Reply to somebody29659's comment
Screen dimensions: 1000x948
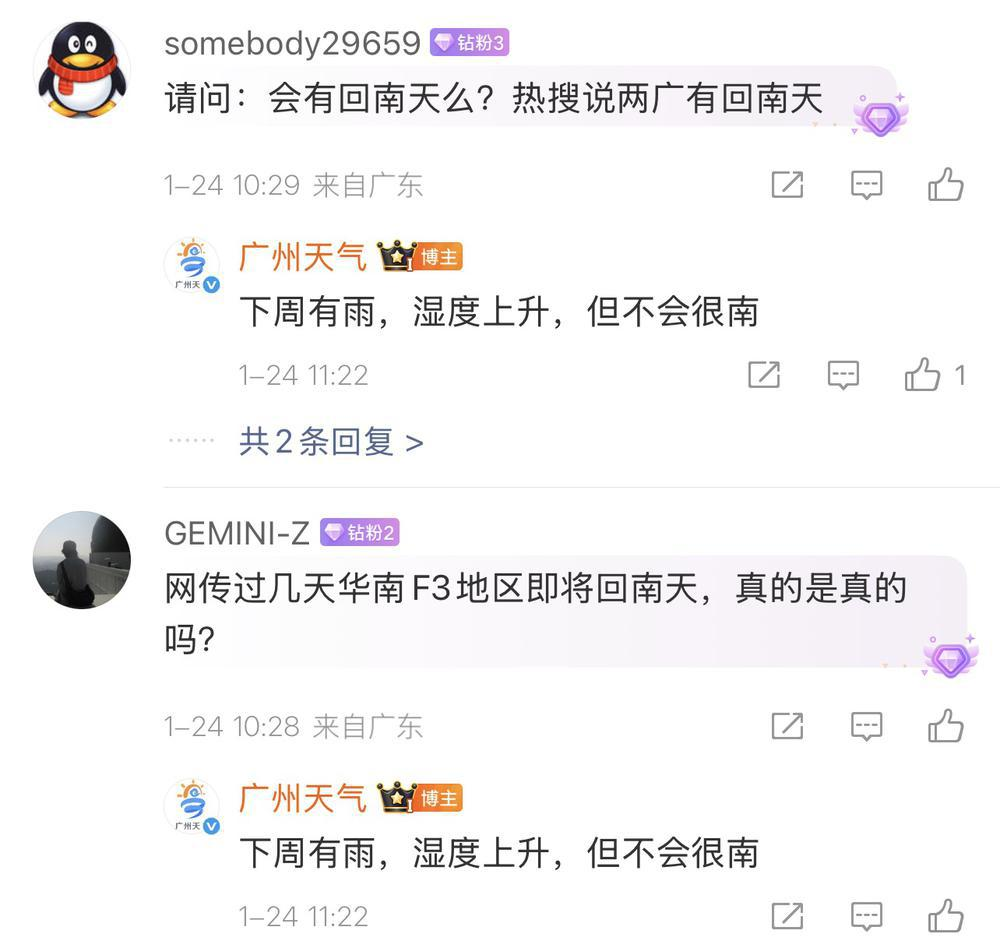pos(866,185)
